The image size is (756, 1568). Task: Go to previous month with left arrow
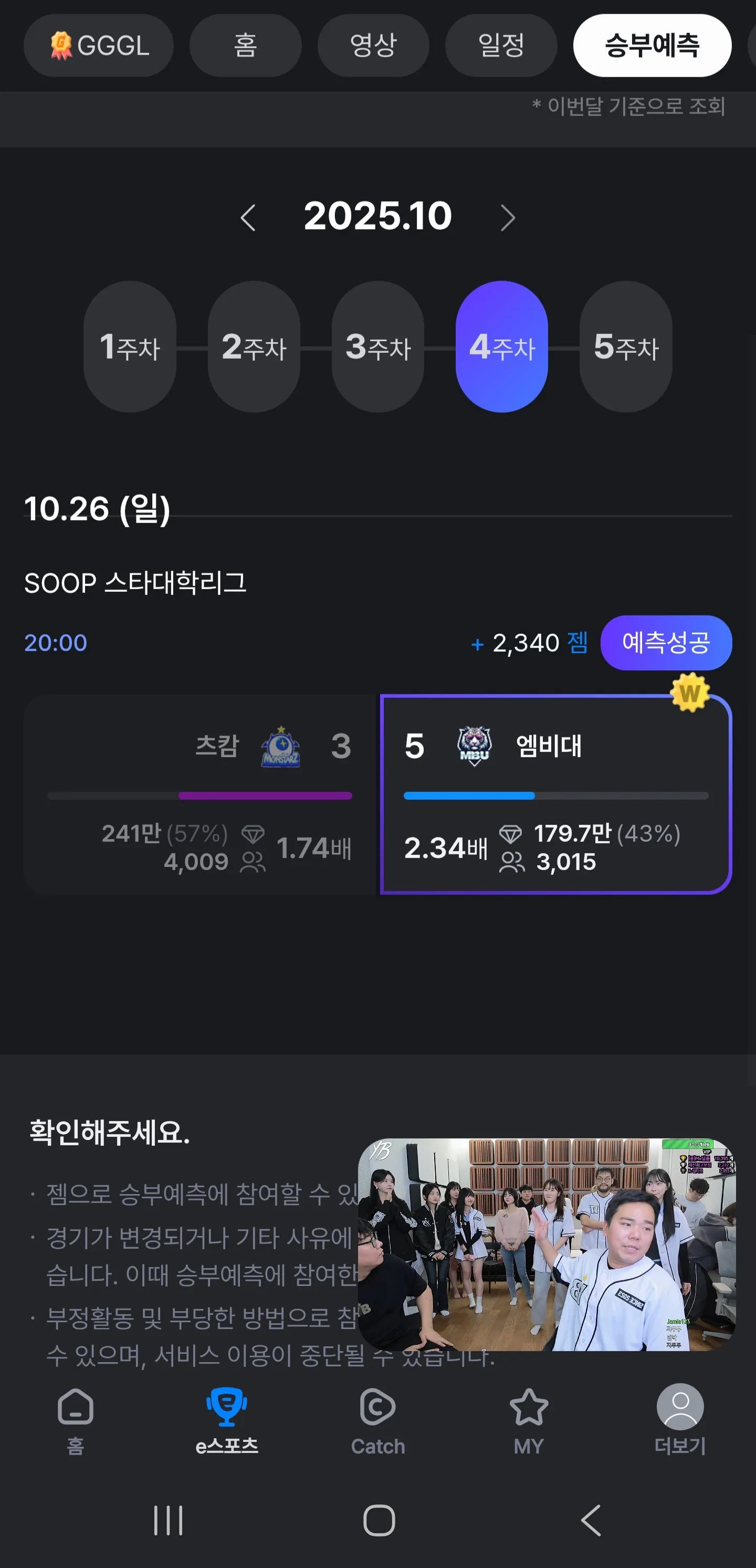249,217
